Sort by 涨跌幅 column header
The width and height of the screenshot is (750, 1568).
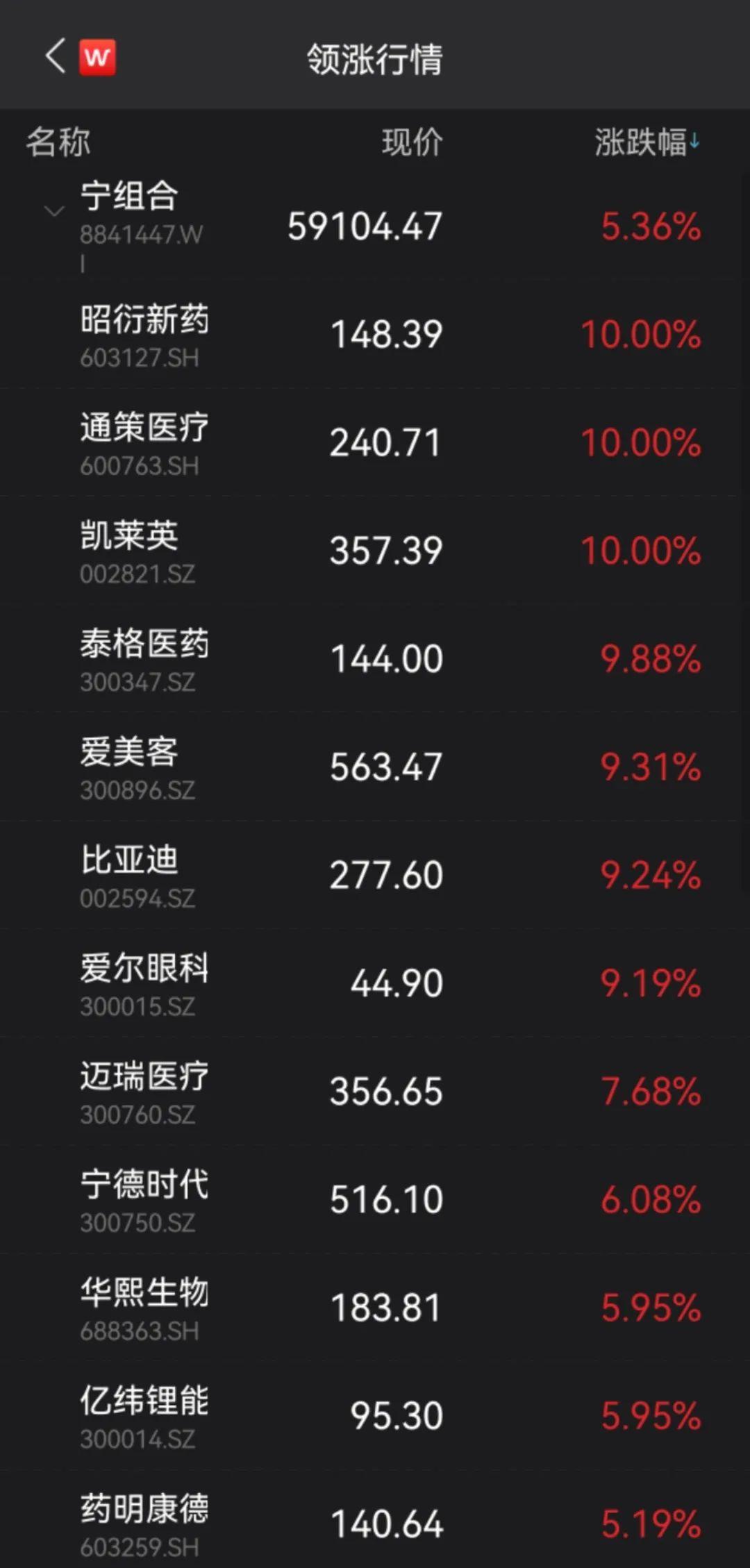pyautogui.click(x=647, y=142)
